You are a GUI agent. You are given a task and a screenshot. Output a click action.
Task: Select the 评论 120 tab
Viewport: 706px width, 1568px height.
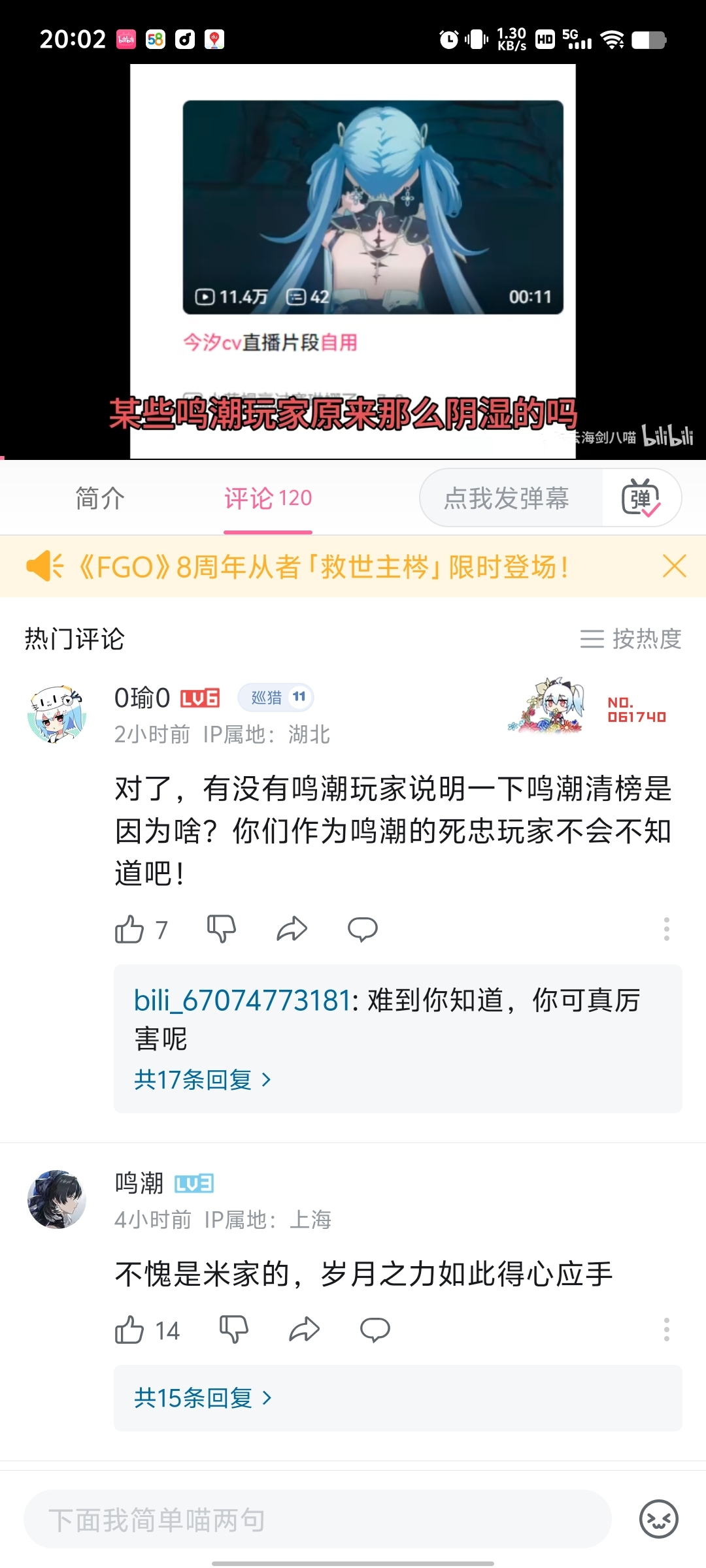pyautogui.click(x=268, y=498)
